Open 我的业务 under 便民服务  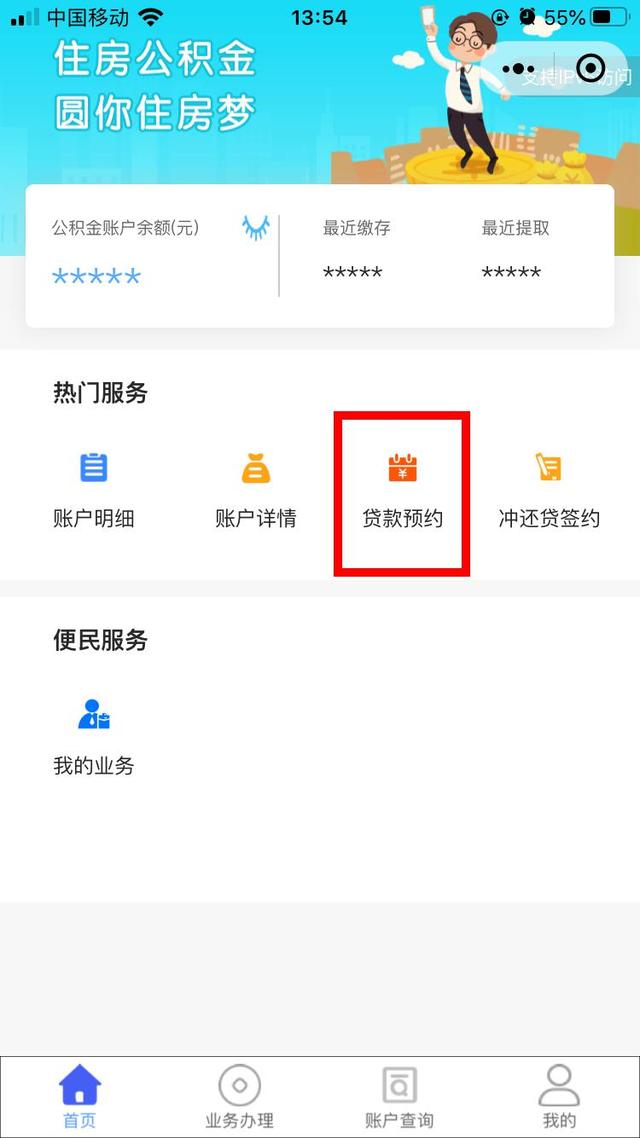pyautogui.click(x=93, y=738)
